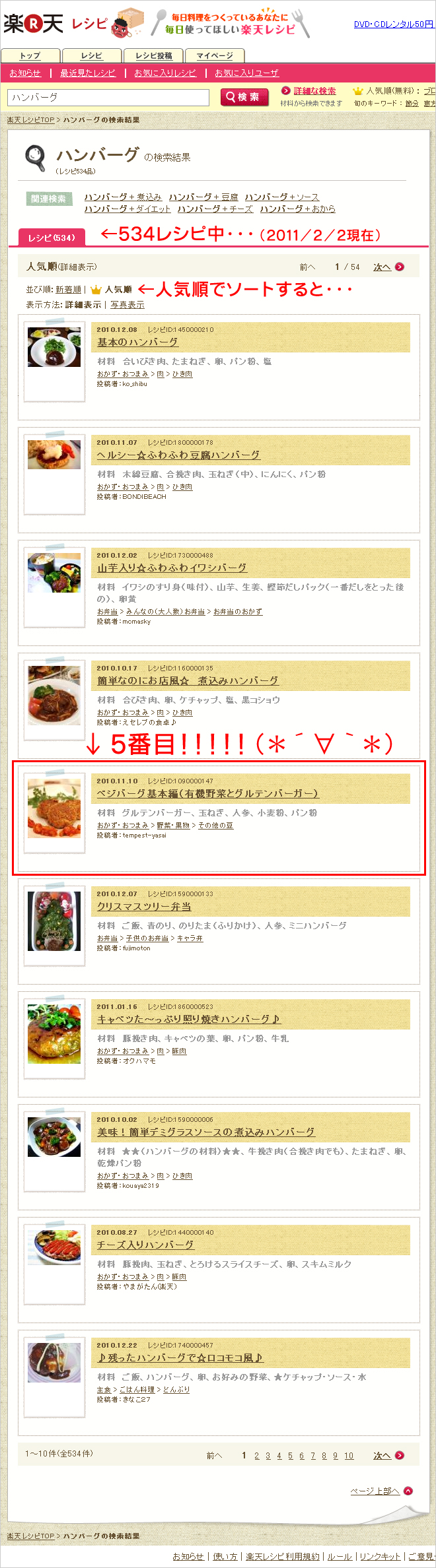Open 詳細な検索 advanced search
The height and width of the screenshot is (1568, 436).
coord(314,91)
